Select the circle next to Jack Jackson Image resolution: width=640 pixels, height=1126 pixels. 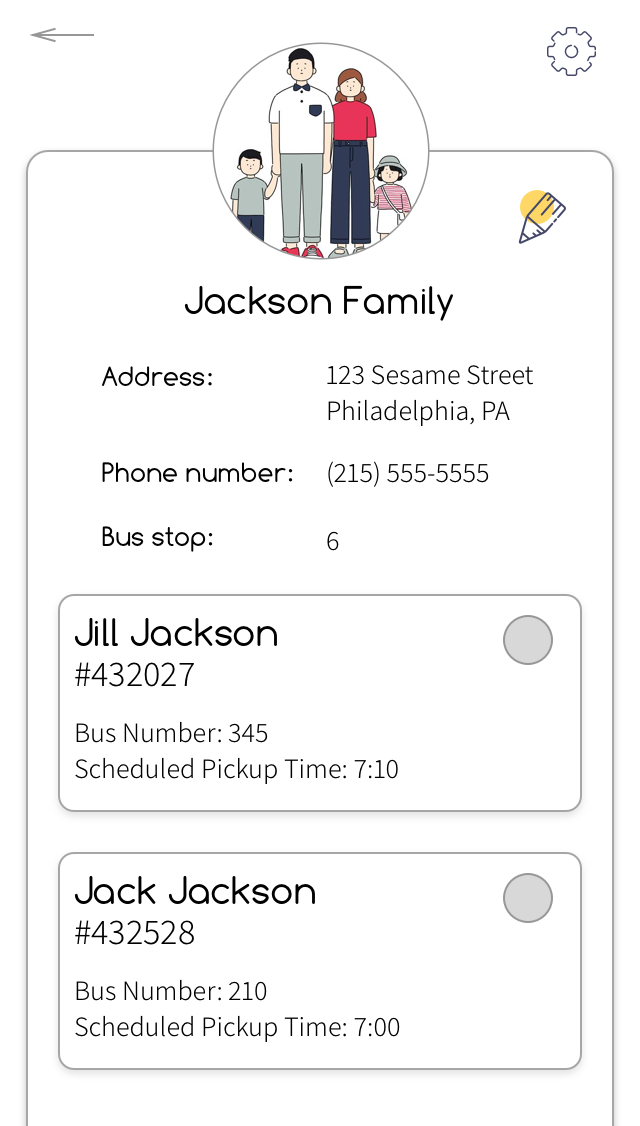pos(528,898)
